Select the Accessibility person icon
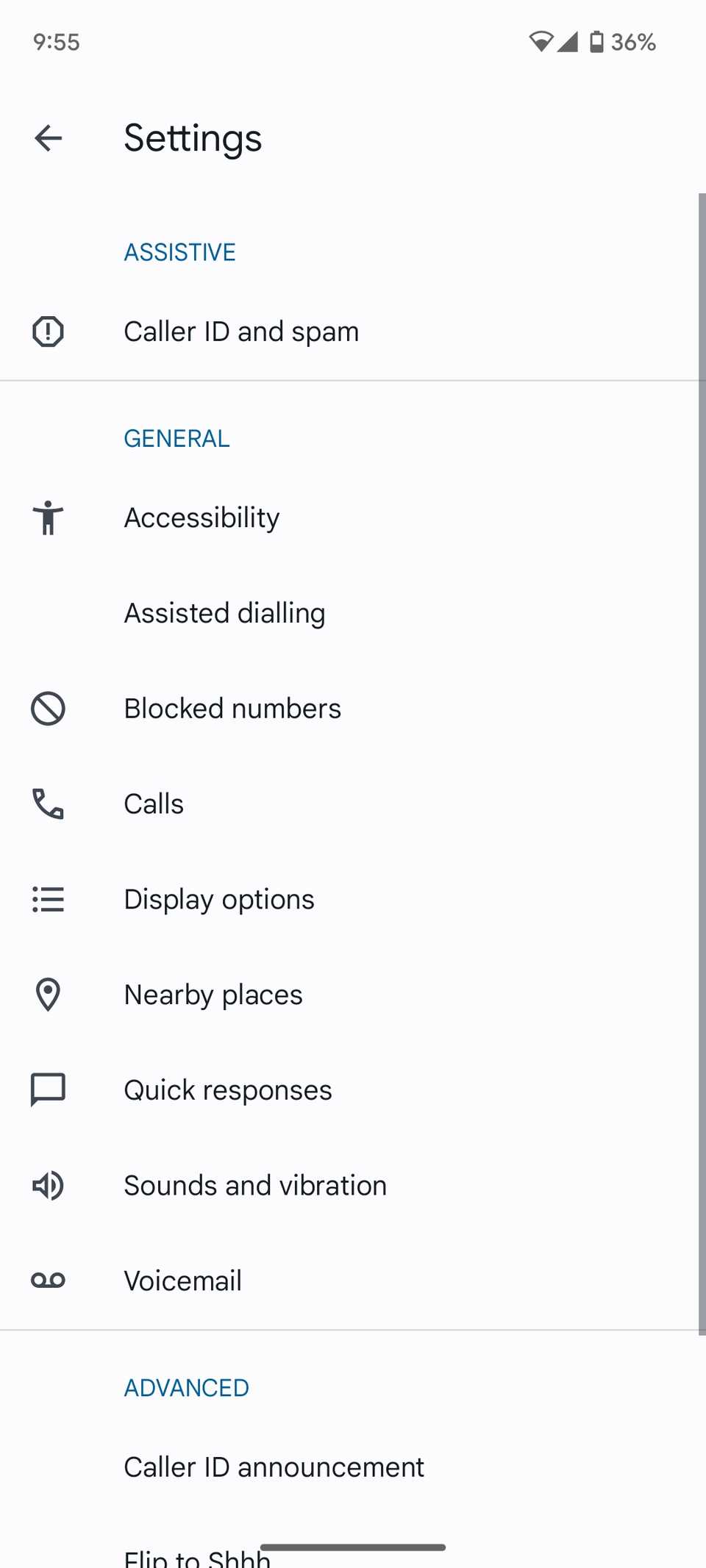706x1568 pixels. (47, 517)
